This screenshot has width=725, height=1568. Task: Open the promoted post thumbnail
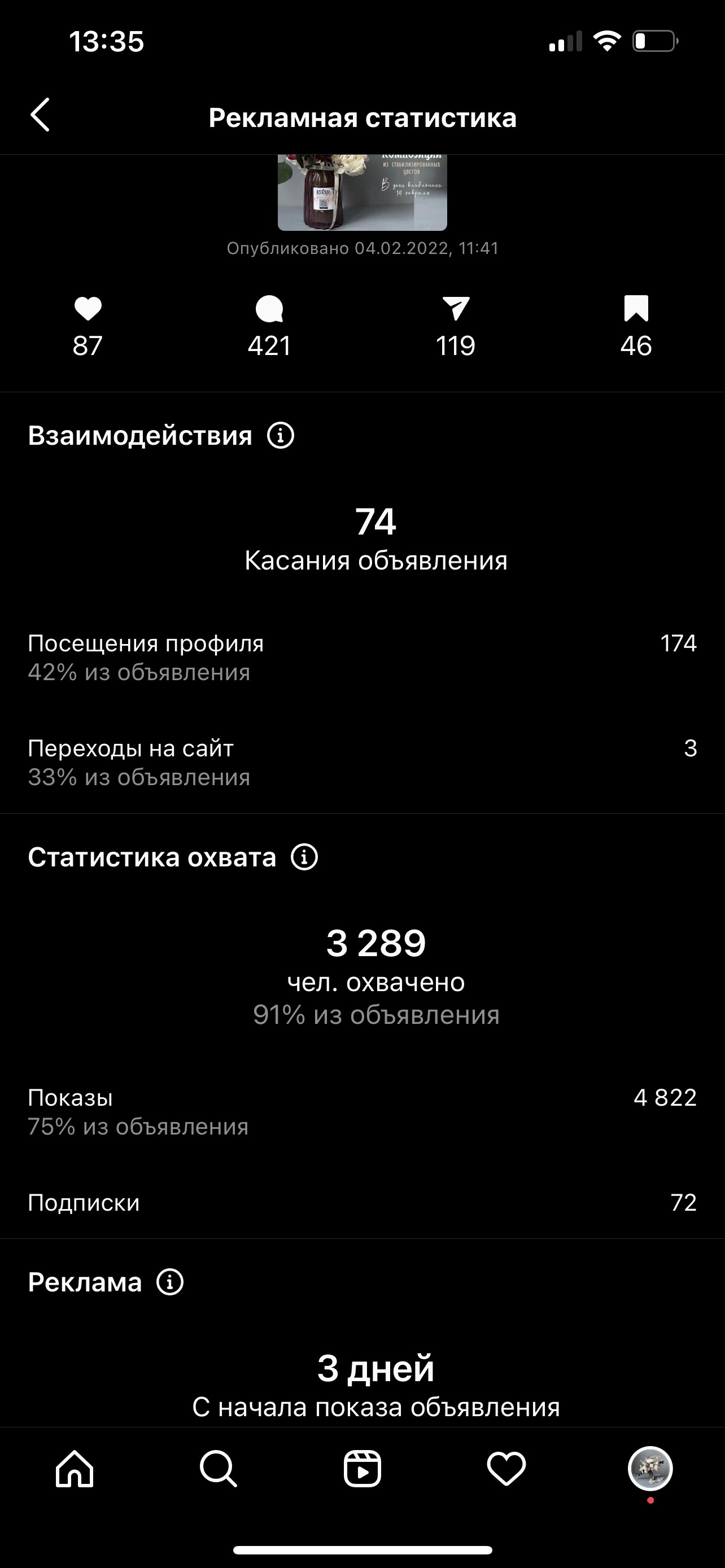(x=362, y=193)
